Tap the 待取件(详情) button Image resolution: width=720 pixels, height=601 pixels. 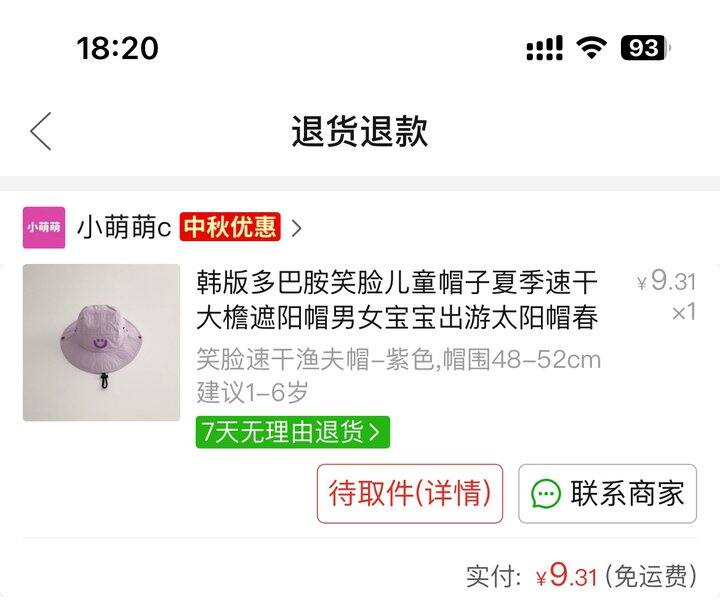click(x=410, y=493)
